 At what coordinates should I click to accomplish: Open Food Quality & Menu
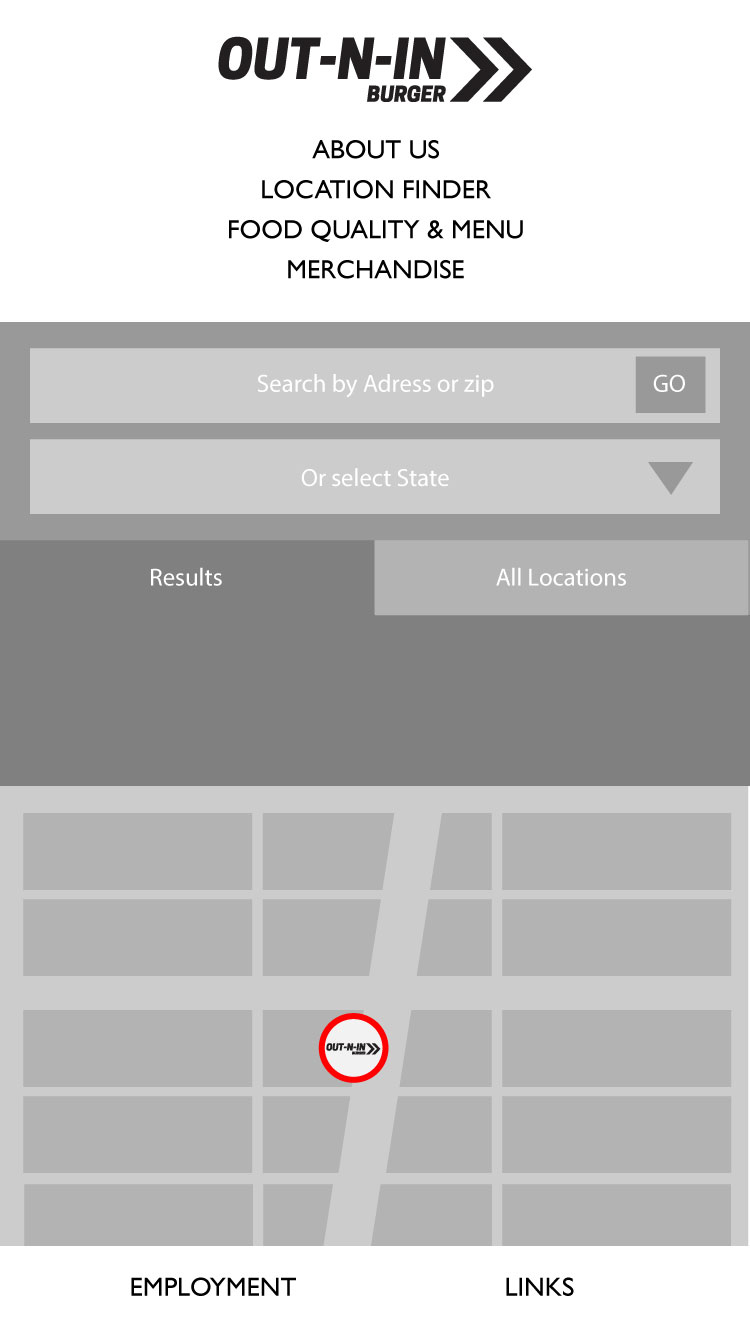click(x=375, y=230)
